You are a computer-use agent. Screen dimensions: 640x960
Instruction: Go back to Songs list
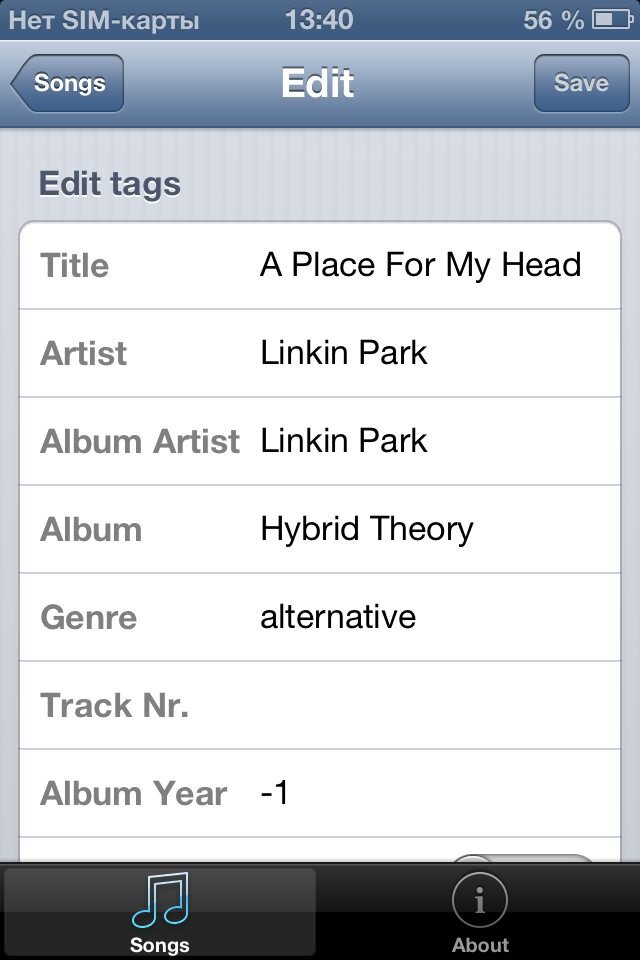pos(68,83)
